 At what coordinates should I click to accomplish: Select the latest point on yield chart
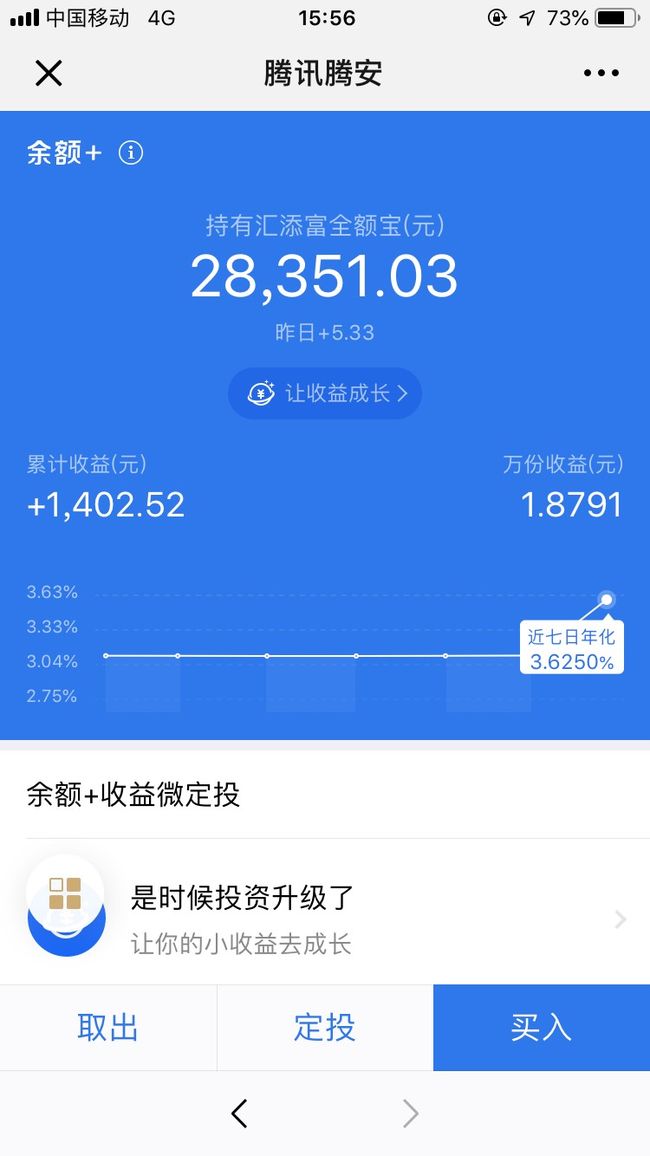[x=607, y=599]
